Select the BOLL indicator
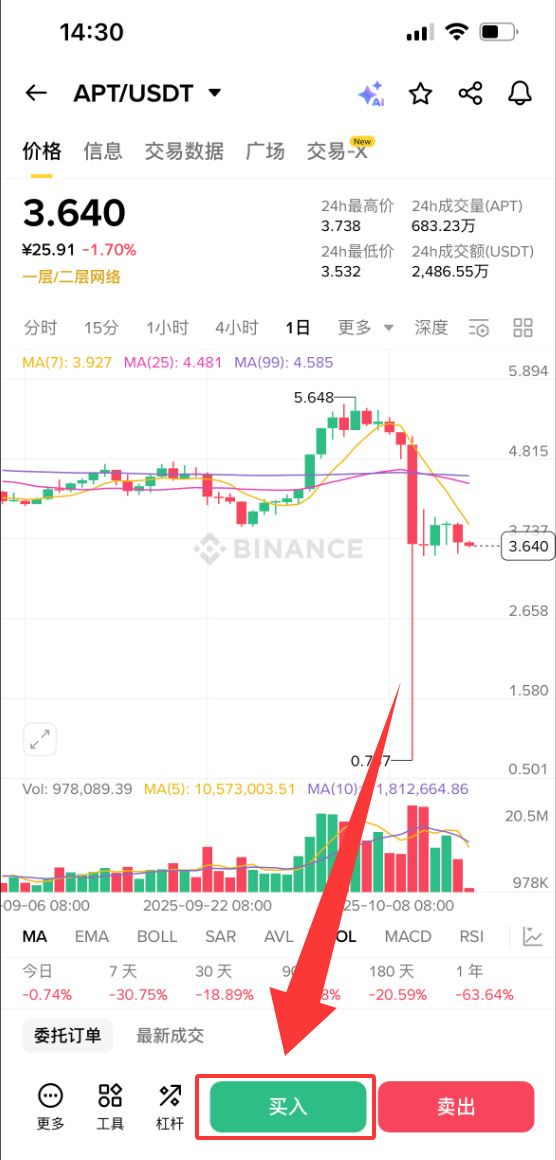This screenshot has height=1160, width=556. (x=157, y=936)
